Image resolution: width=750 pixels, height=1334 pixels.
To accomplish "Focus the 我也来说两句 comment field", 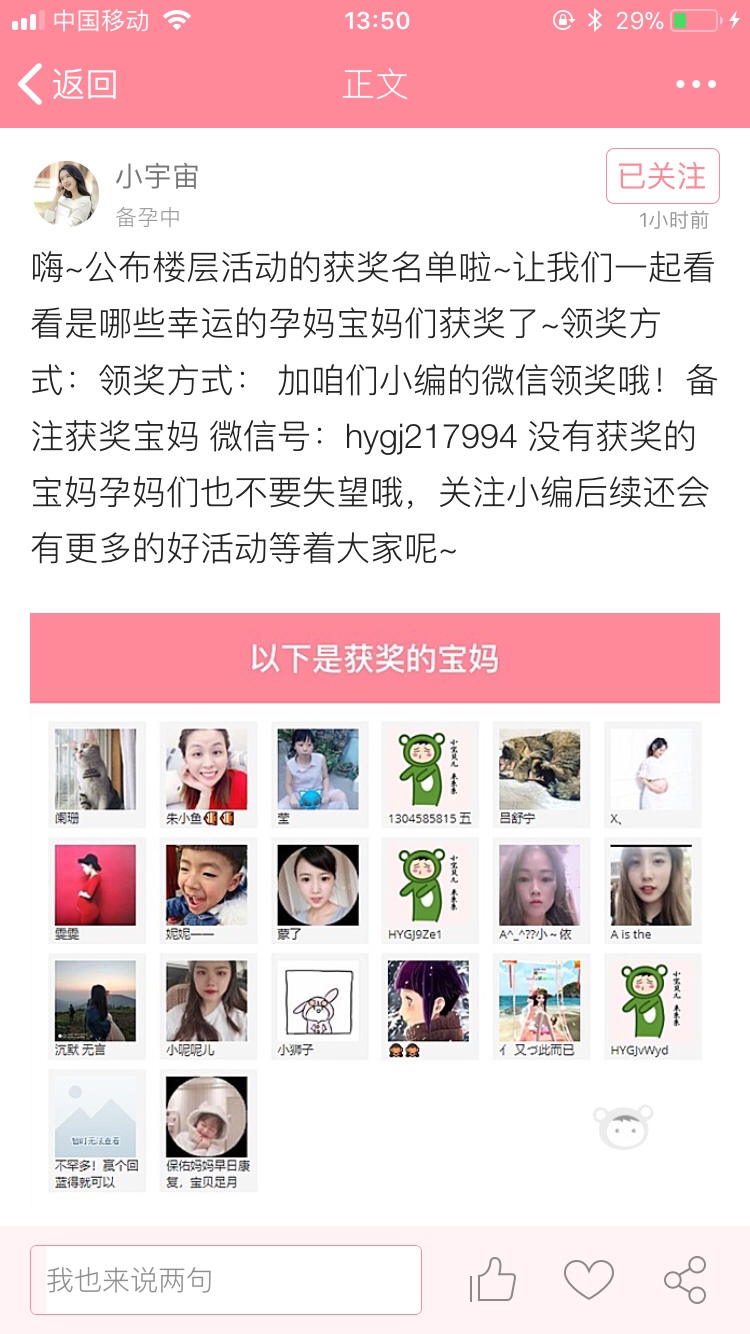I will (x=226, y=1279).
